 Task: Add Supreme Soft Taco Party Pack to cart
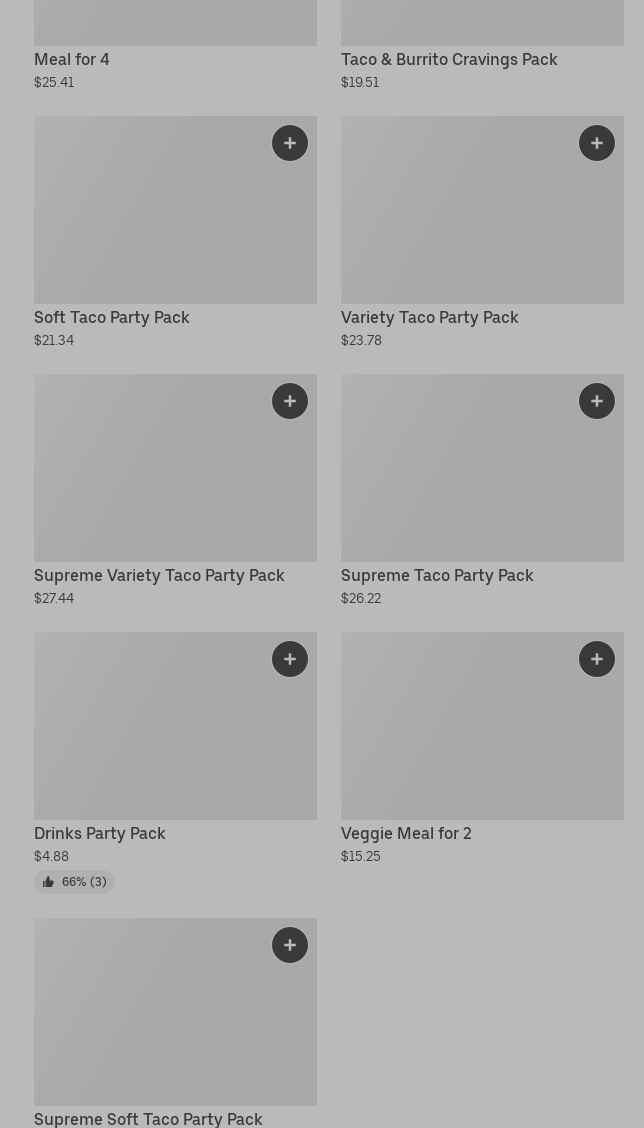pyautogui.click(x=290, y=945)
